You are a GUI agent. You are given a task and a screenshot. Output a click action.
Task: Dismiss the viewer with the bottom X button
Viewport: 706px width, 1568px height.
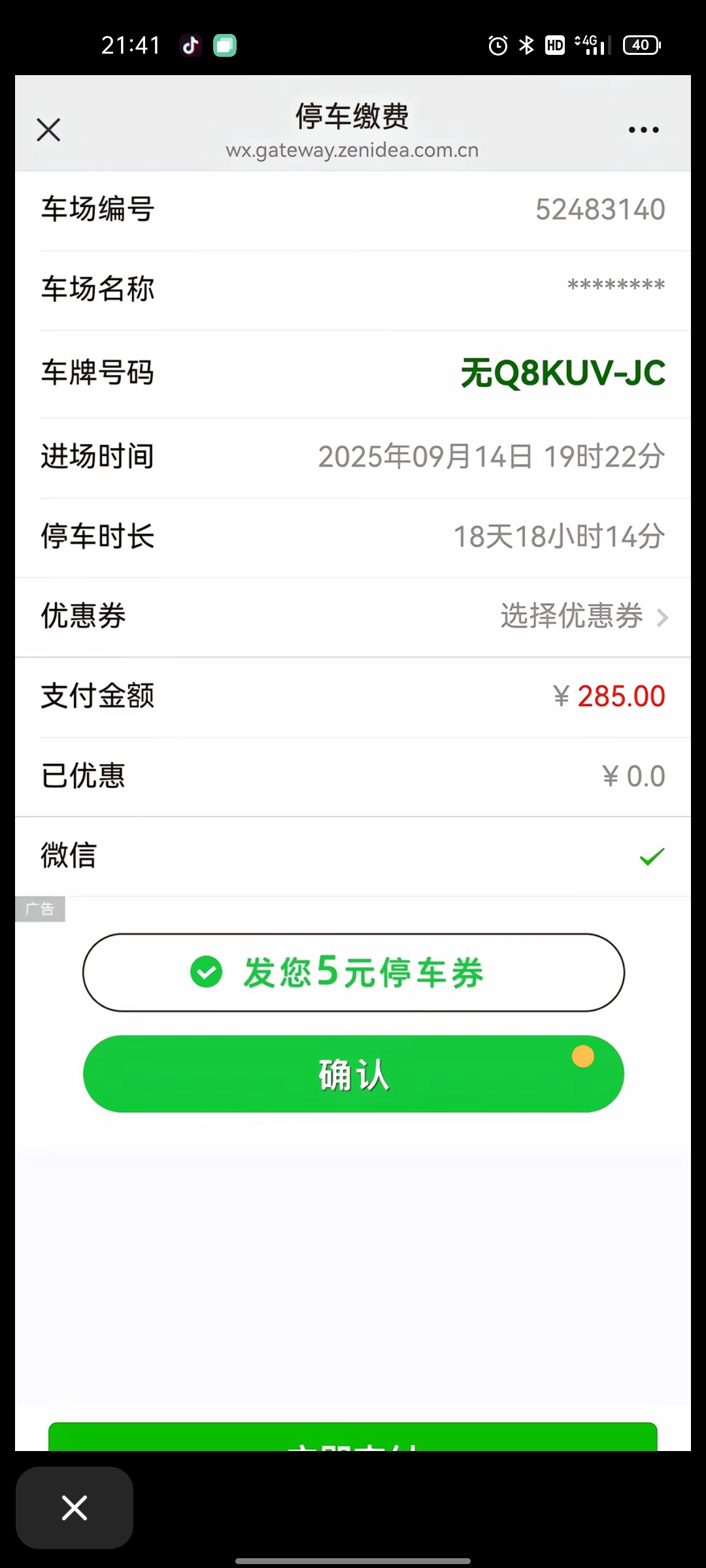pyautogui.click(x=75, y=1508)
